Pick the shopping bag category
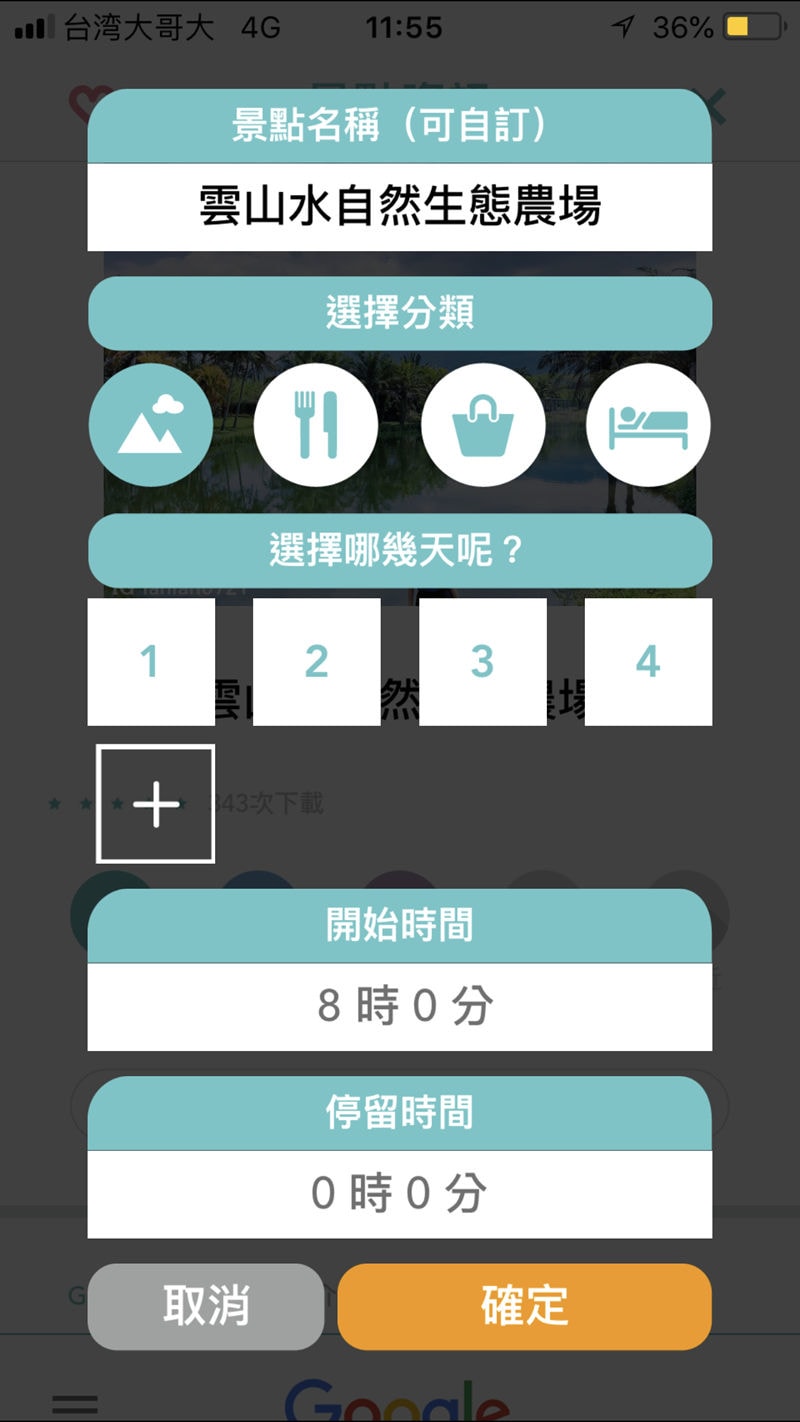Screen dimensions: 800x1422 click(483, 425)
